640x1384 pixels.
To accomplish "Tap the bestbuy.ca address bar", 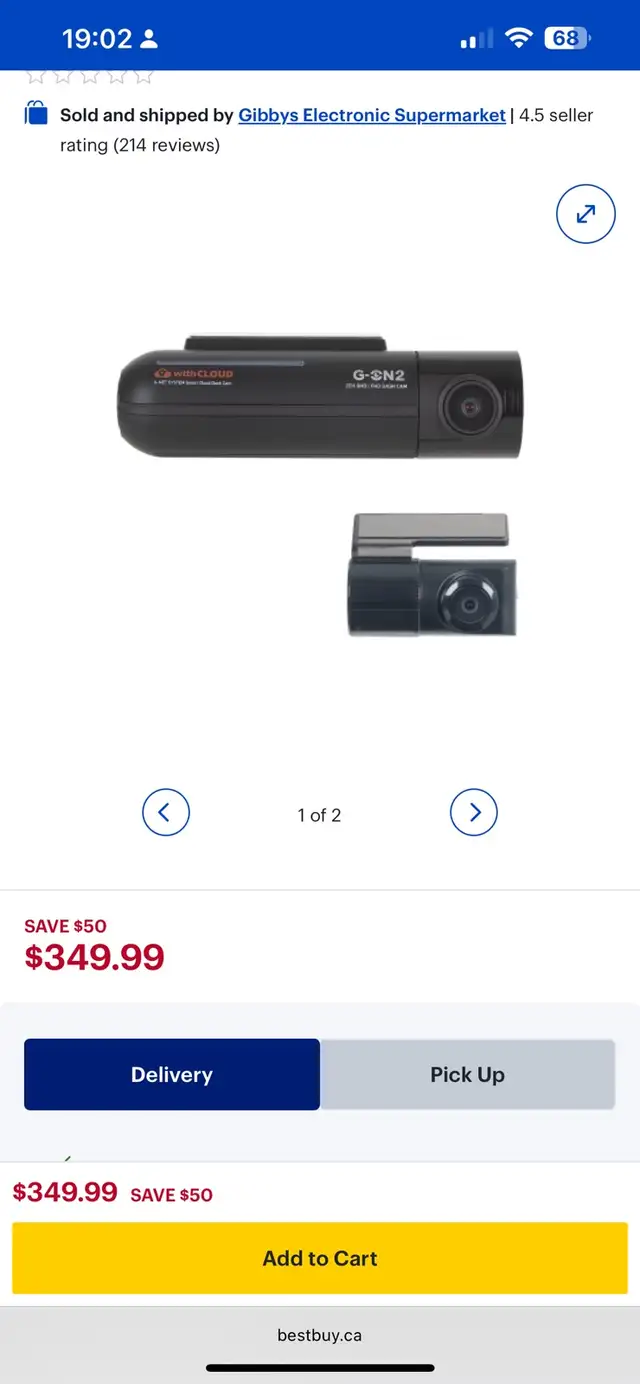I will 320,1335.
